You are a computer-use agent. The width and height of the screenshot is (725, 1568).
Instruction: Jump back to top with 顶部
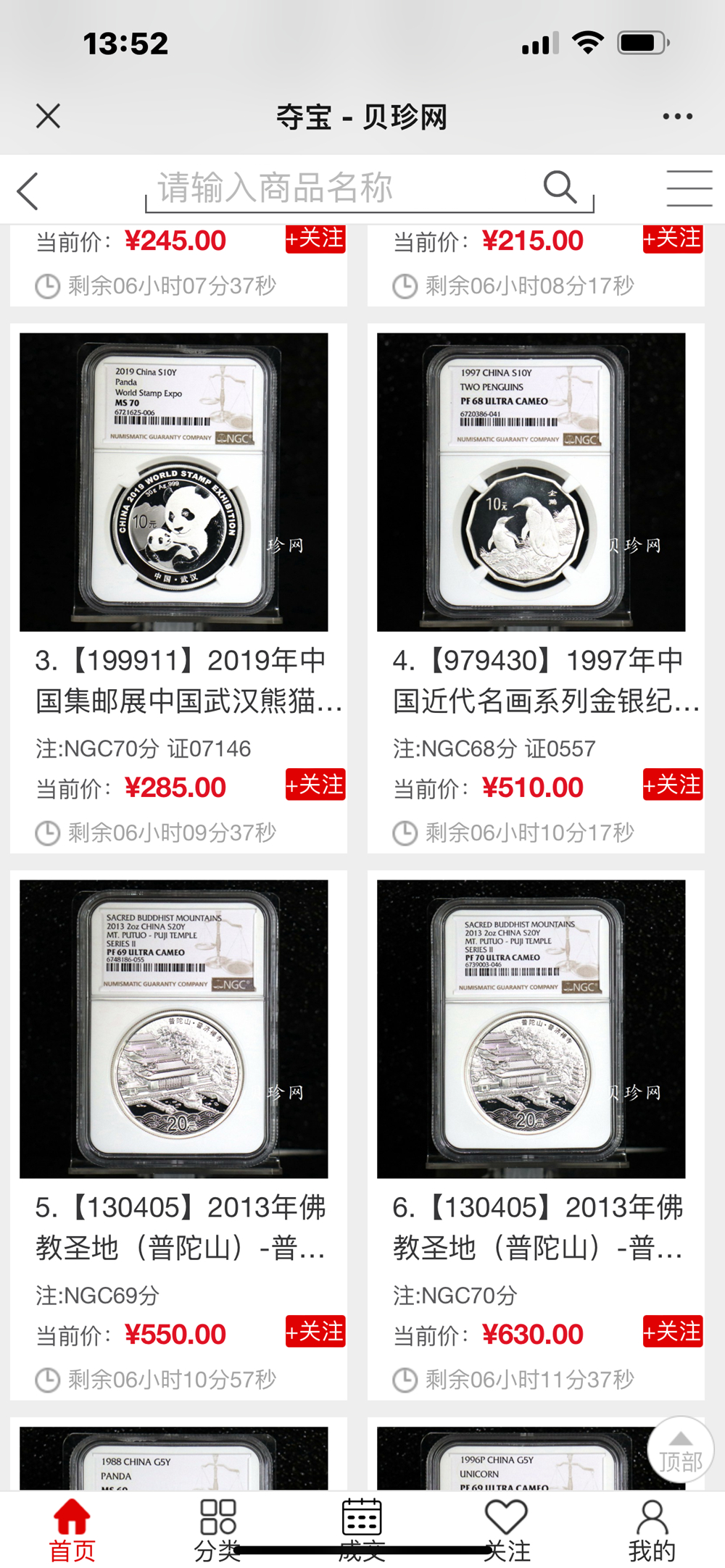click(680, 1449)
